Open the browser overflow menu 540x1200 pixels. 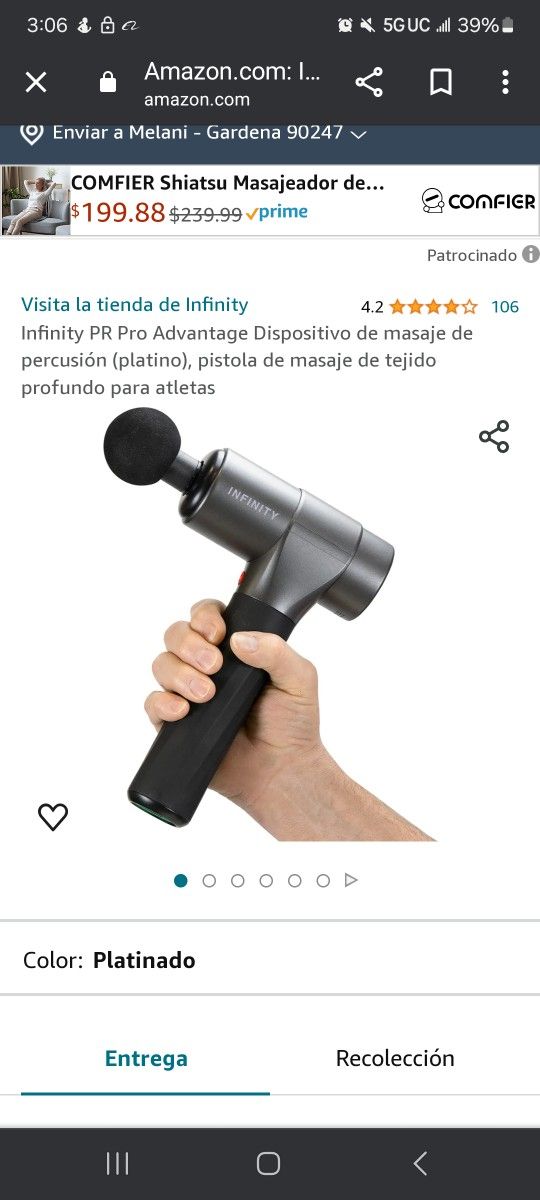coord(505,82)
